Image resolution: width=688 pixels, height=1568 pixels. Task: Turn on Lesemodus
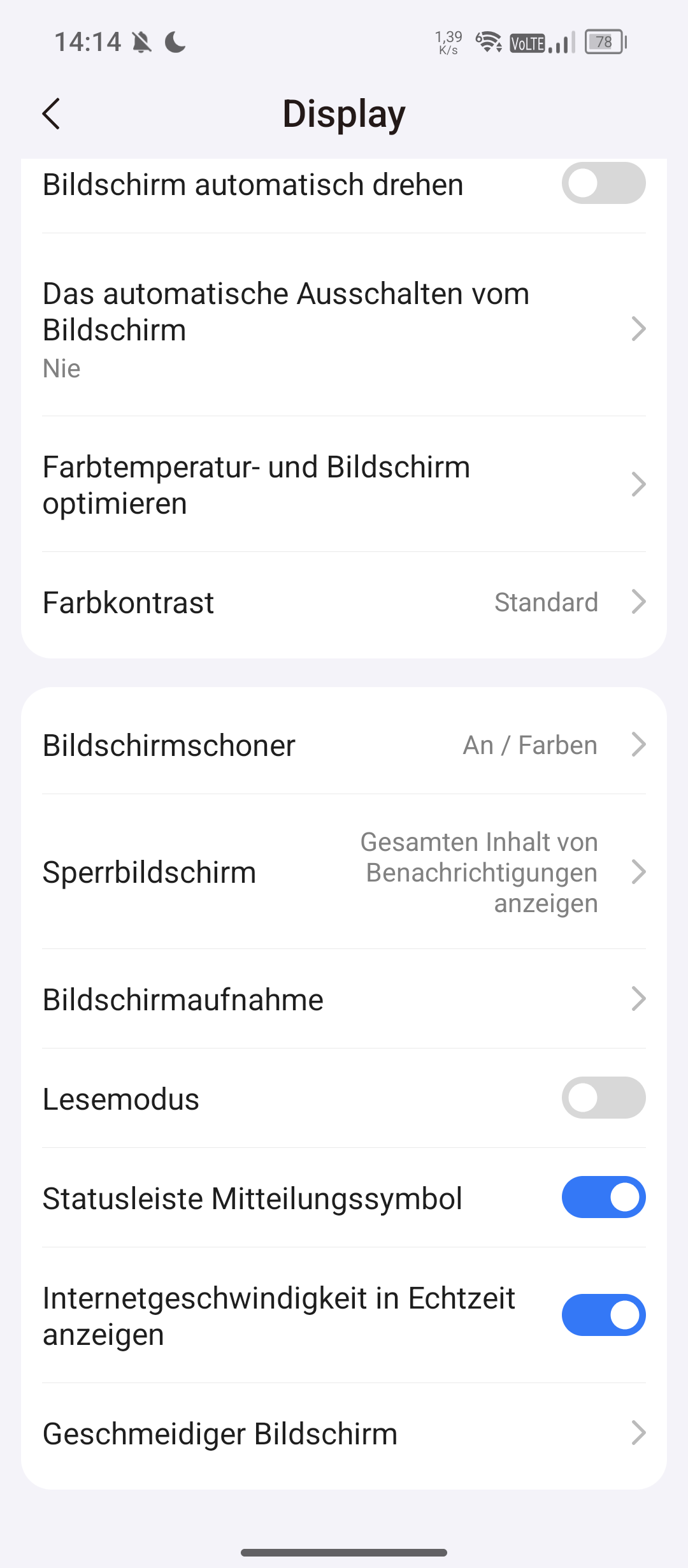[x=603, y=1098]
